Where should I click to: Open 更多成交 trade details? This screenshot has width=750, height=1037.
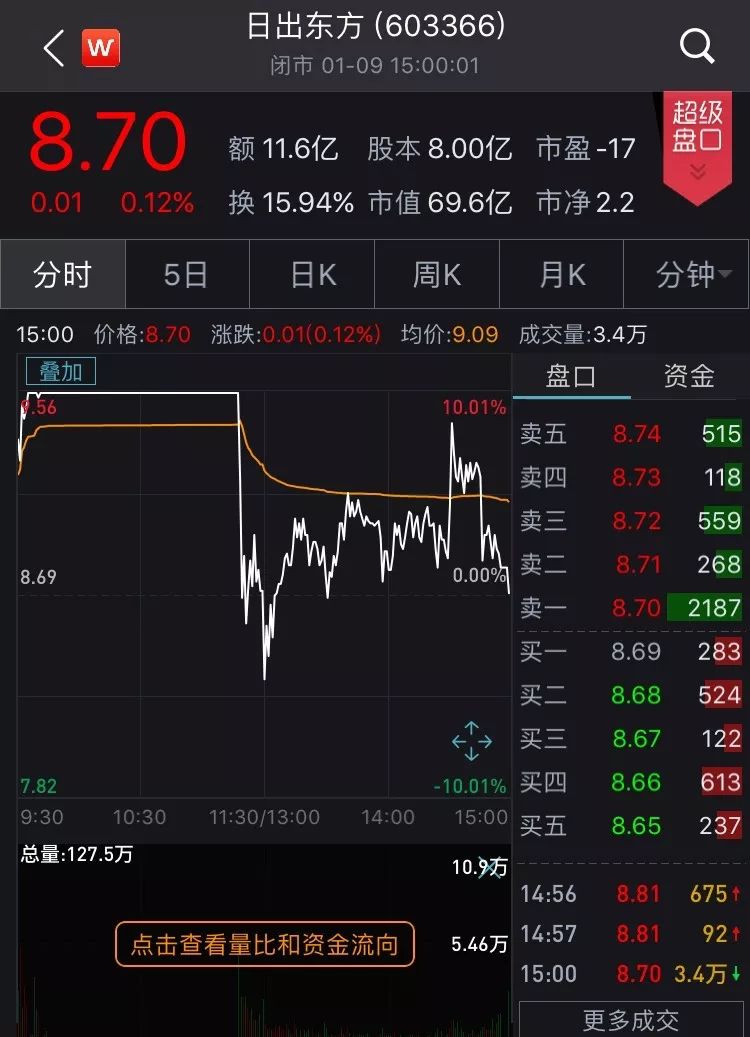pyautogui.click(x=631, y=1020)
